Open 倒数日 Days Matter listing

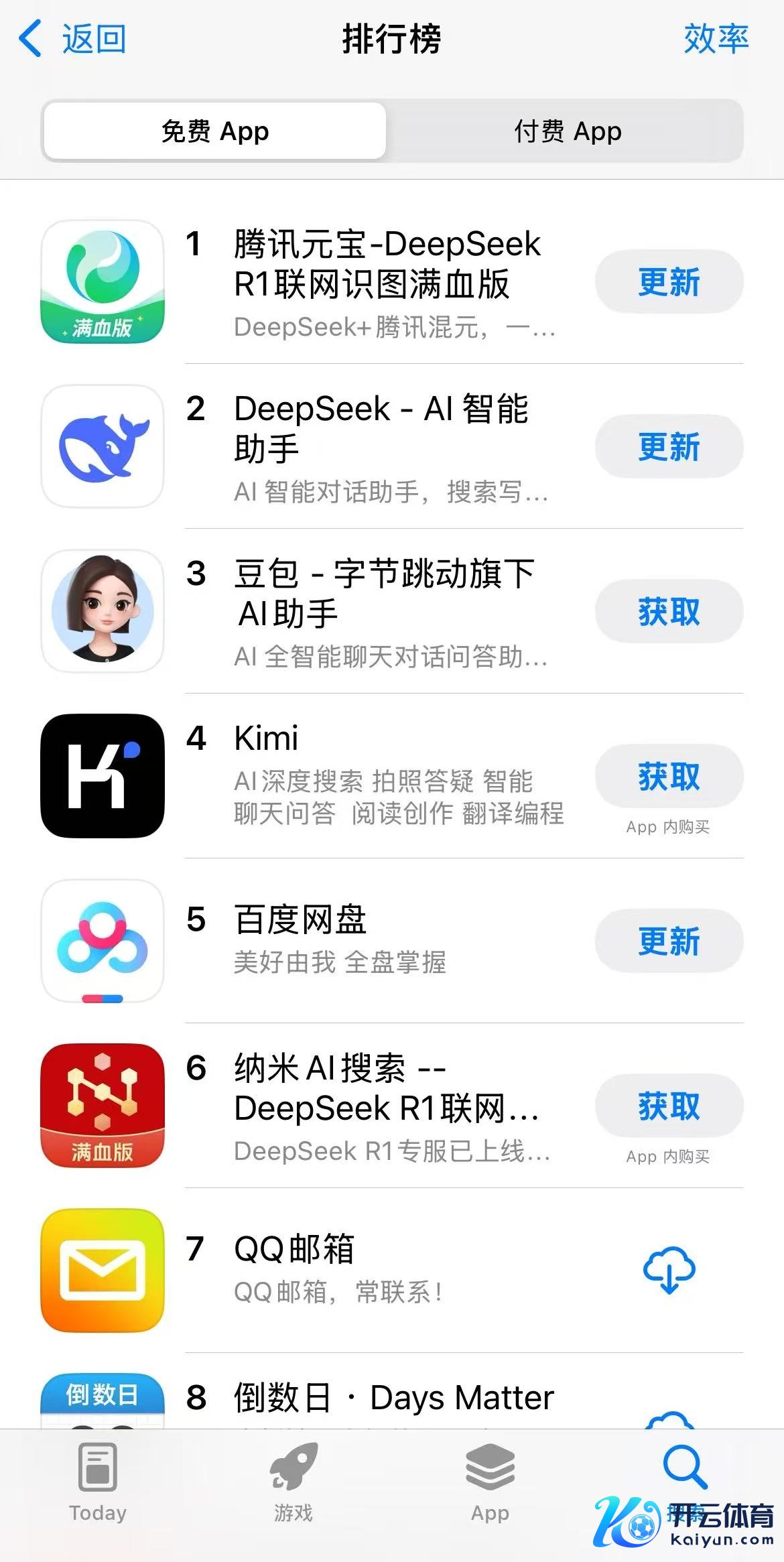click(x=394, y=1398)
